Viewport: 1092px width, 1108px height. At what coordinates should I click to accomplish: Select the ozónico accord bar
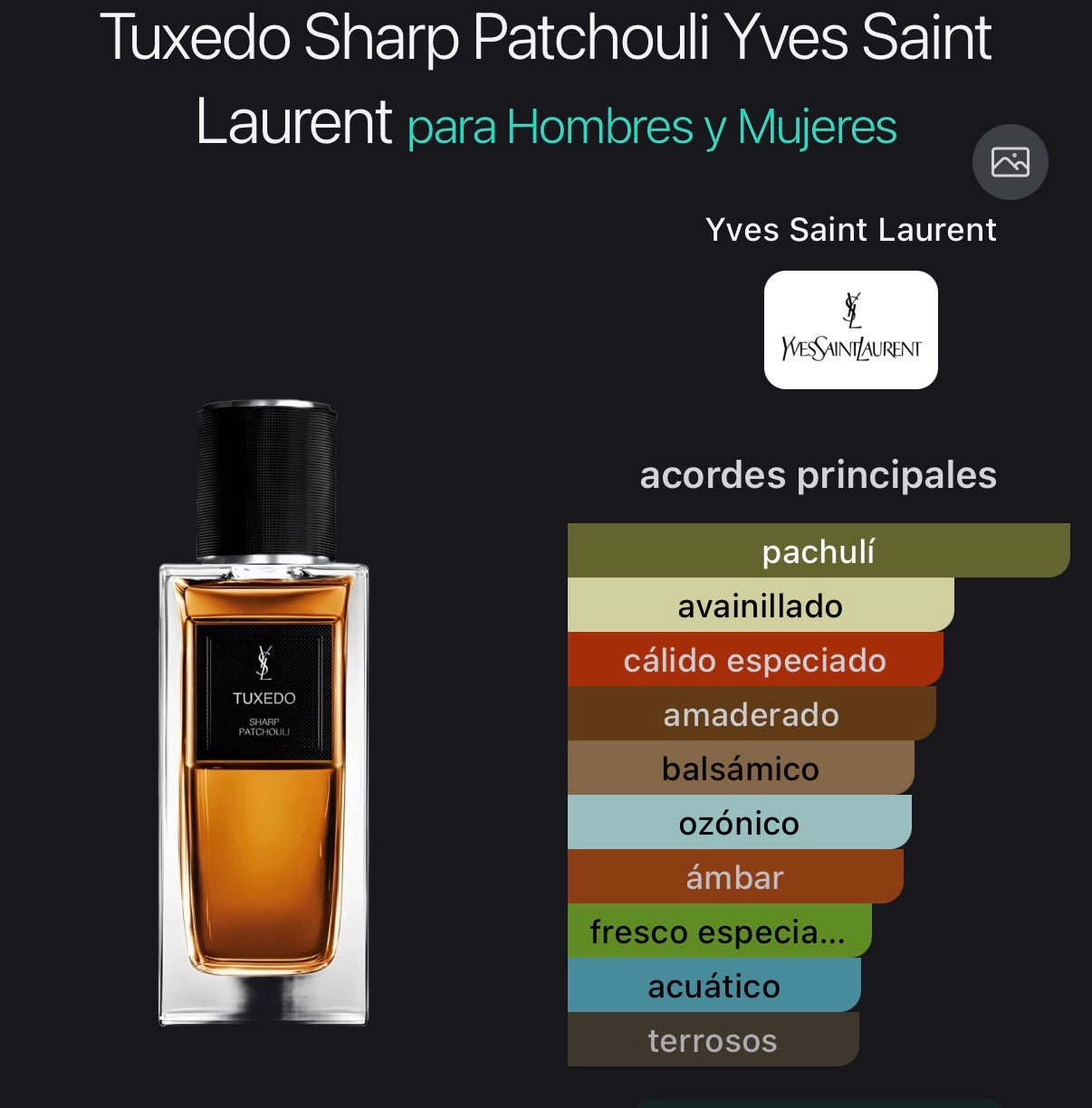(739, 822)
